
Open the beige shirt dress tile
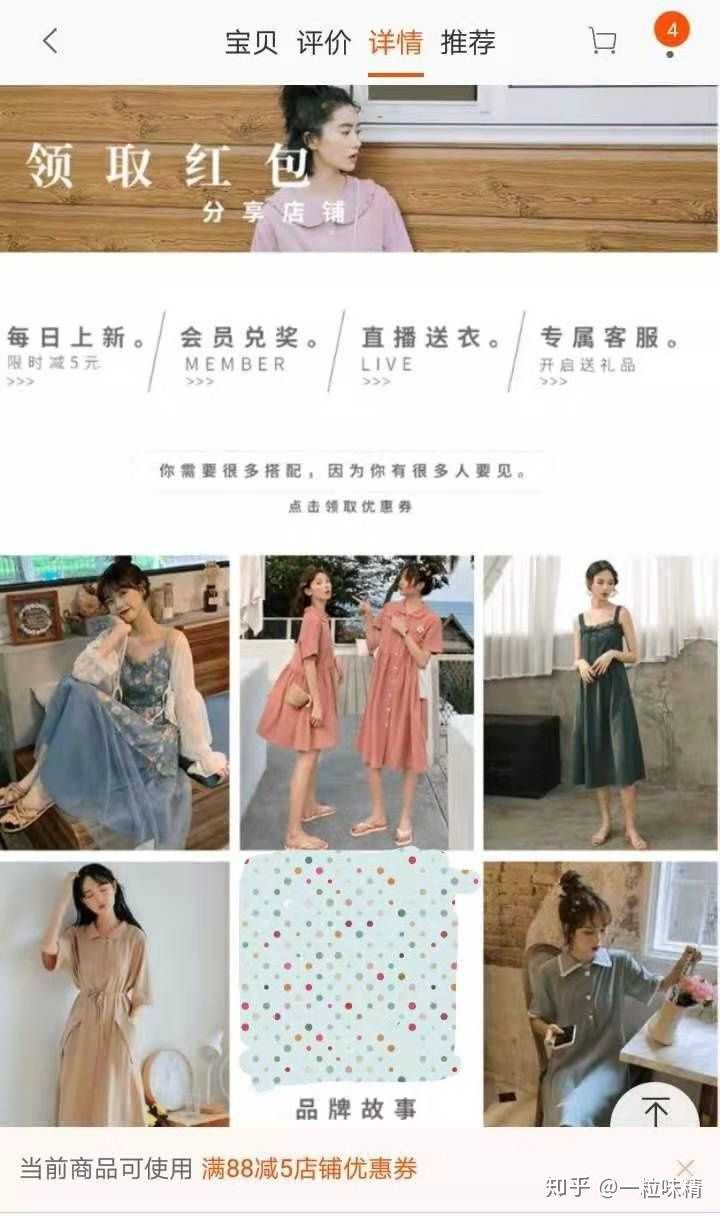(114, 995)
